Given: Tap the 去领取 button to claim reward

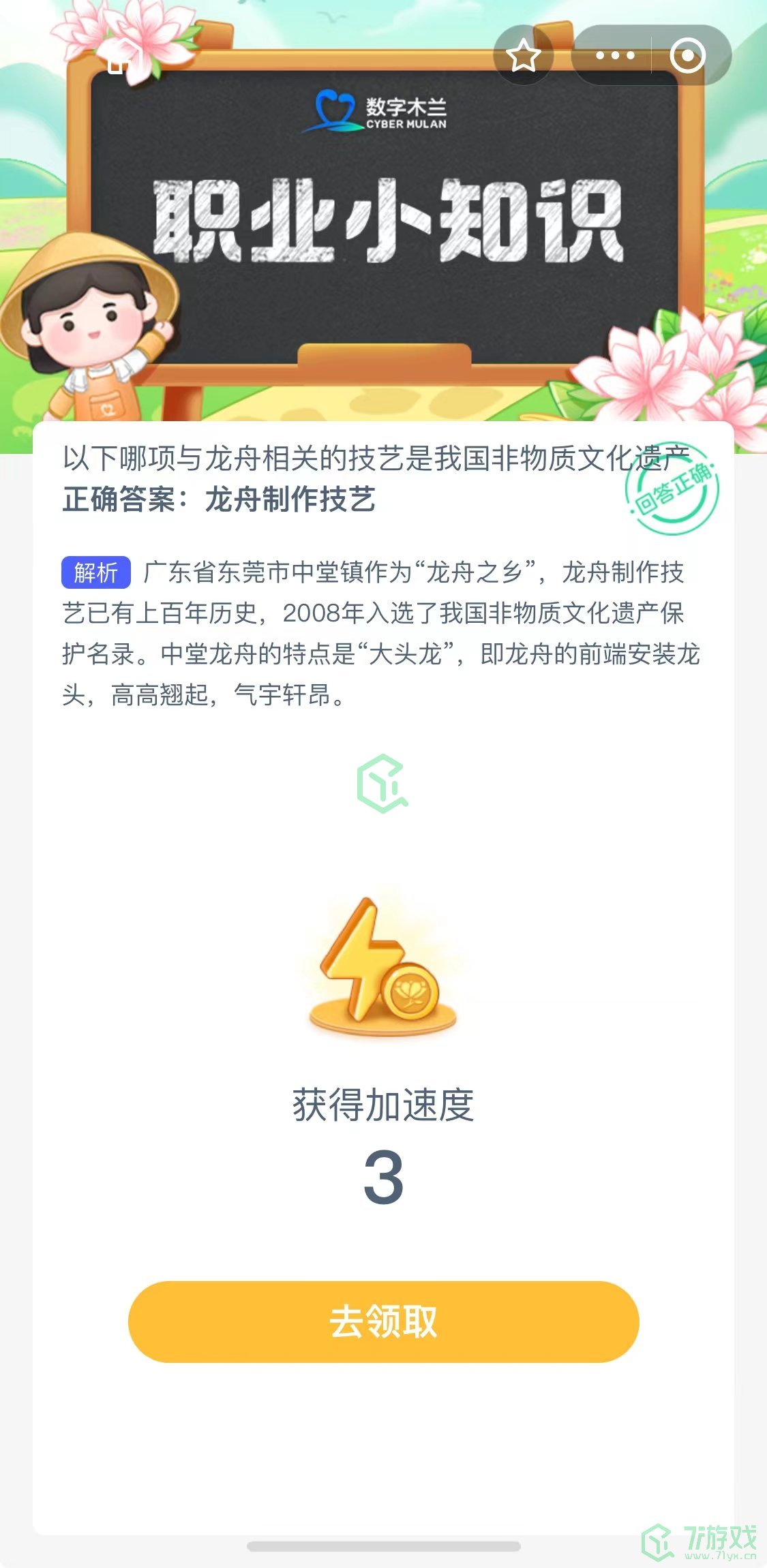Looking at the screenshot, I should (383, 1321).
